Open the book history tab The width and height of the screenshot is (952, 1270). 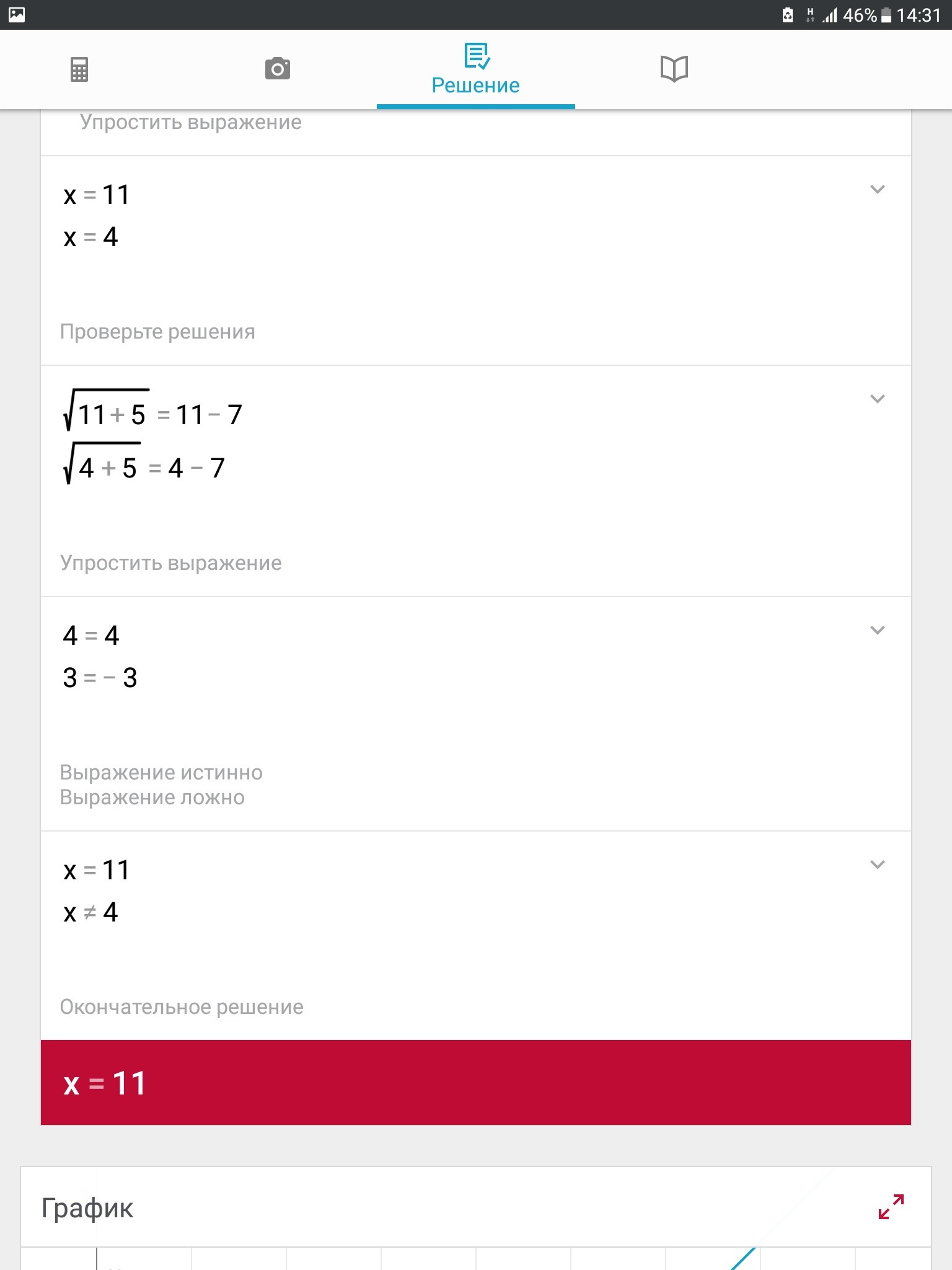[674, 69]
